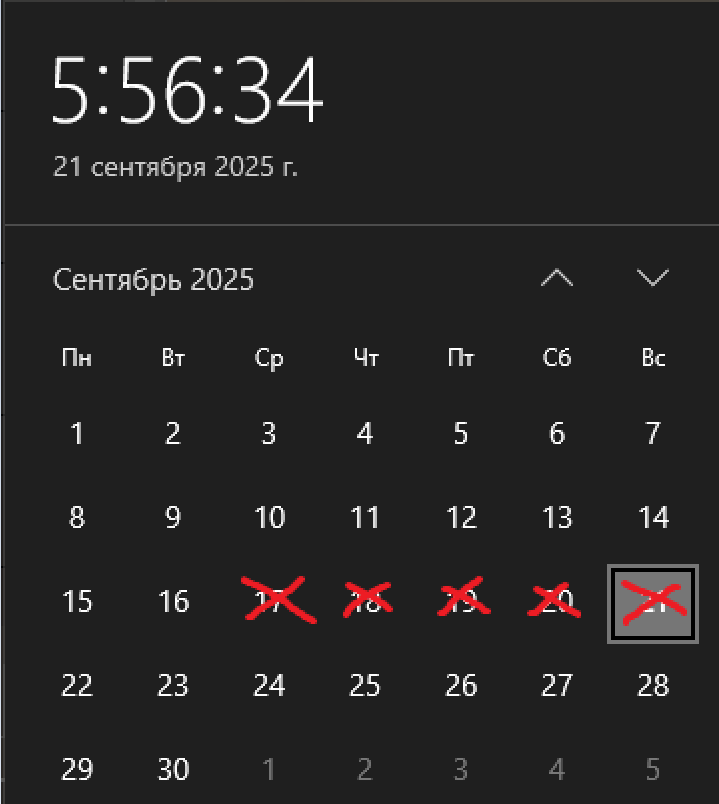This screenshot has height=804, width=719.
Task: Choose day 29 in the calendar
Action: pyautogui.click(x=77, y=770)
